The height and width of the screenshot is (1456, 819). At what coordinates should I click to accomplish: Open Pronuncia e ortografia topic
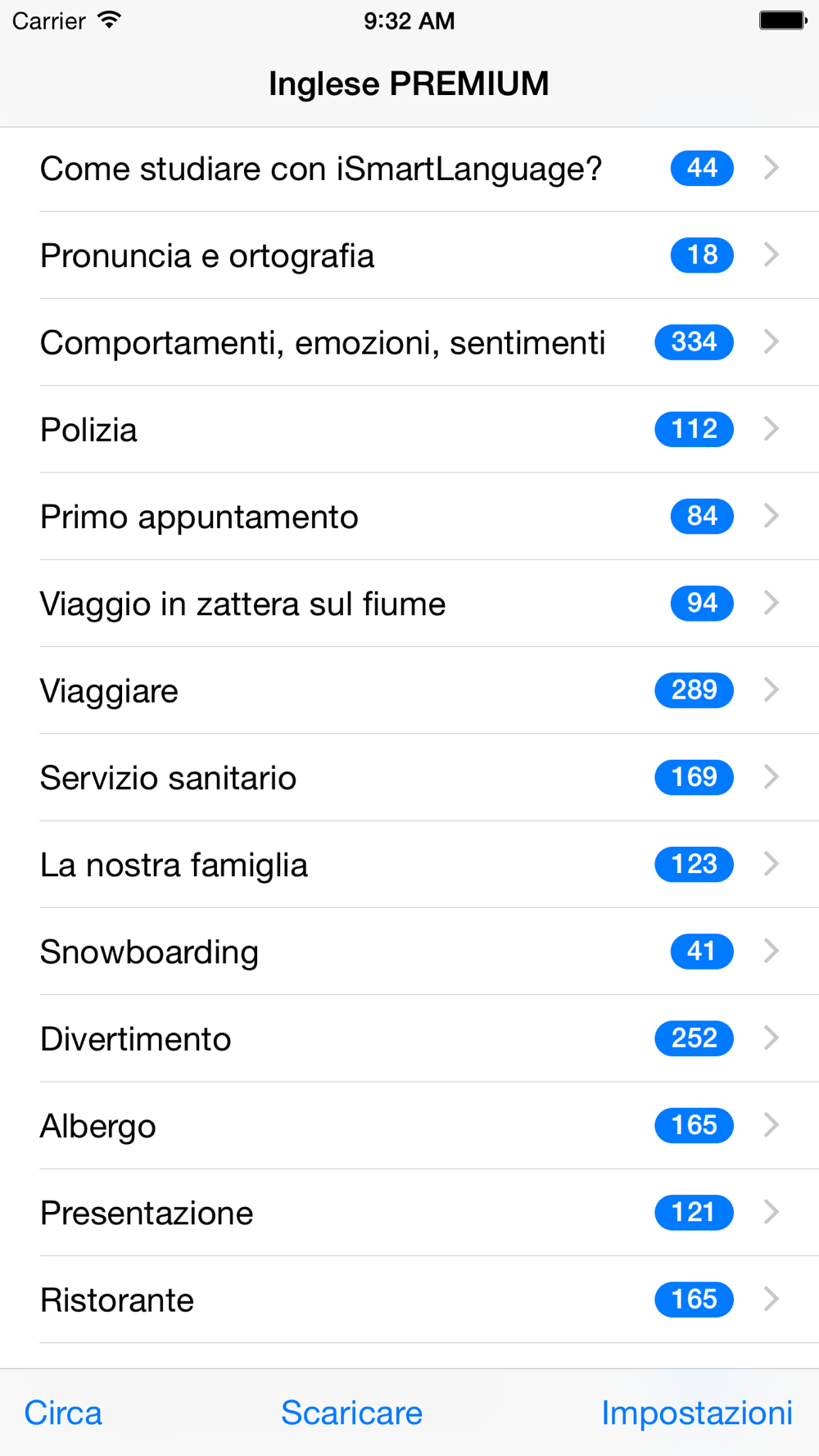(409, 255)
